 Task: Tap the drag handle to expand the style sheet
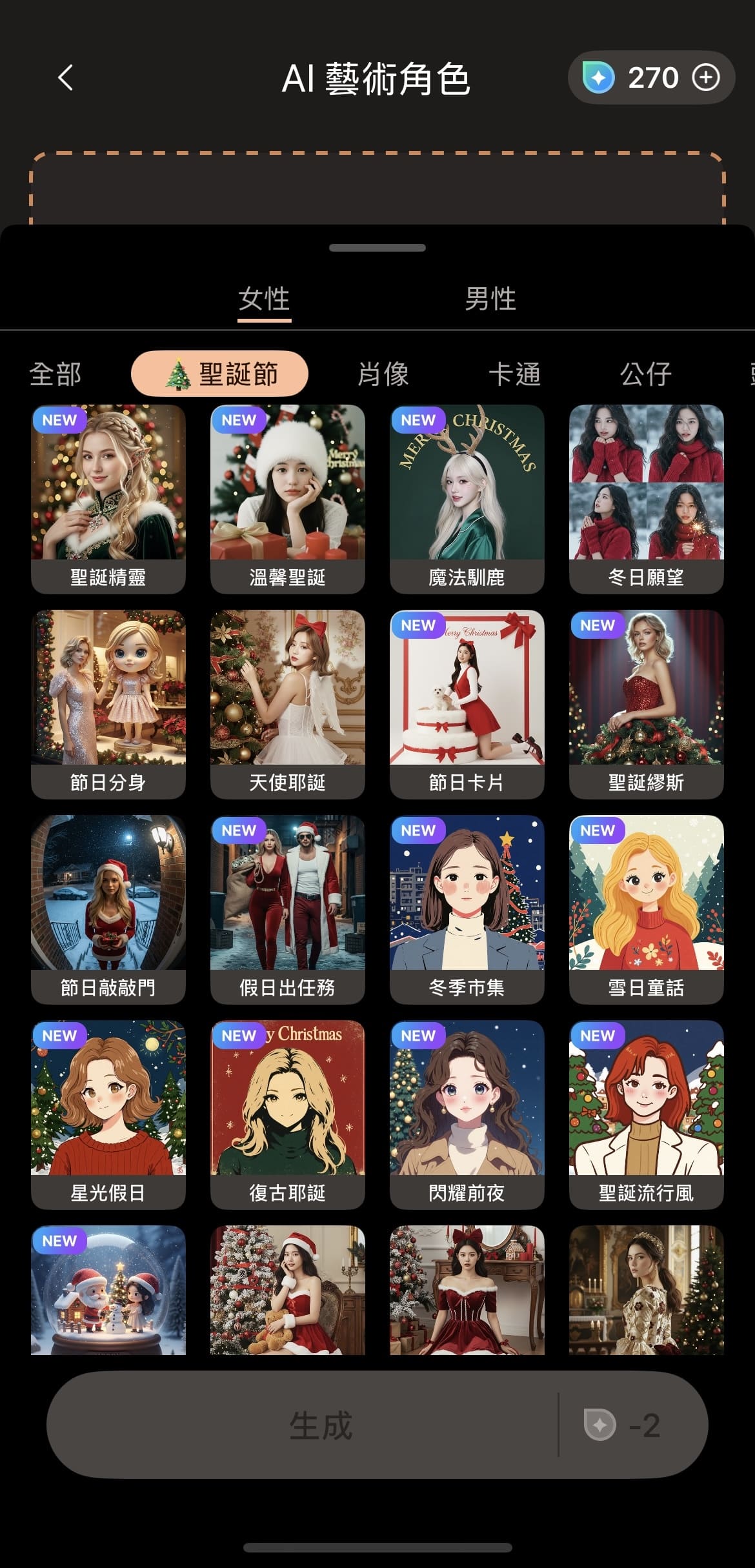[x=377, y=246]
